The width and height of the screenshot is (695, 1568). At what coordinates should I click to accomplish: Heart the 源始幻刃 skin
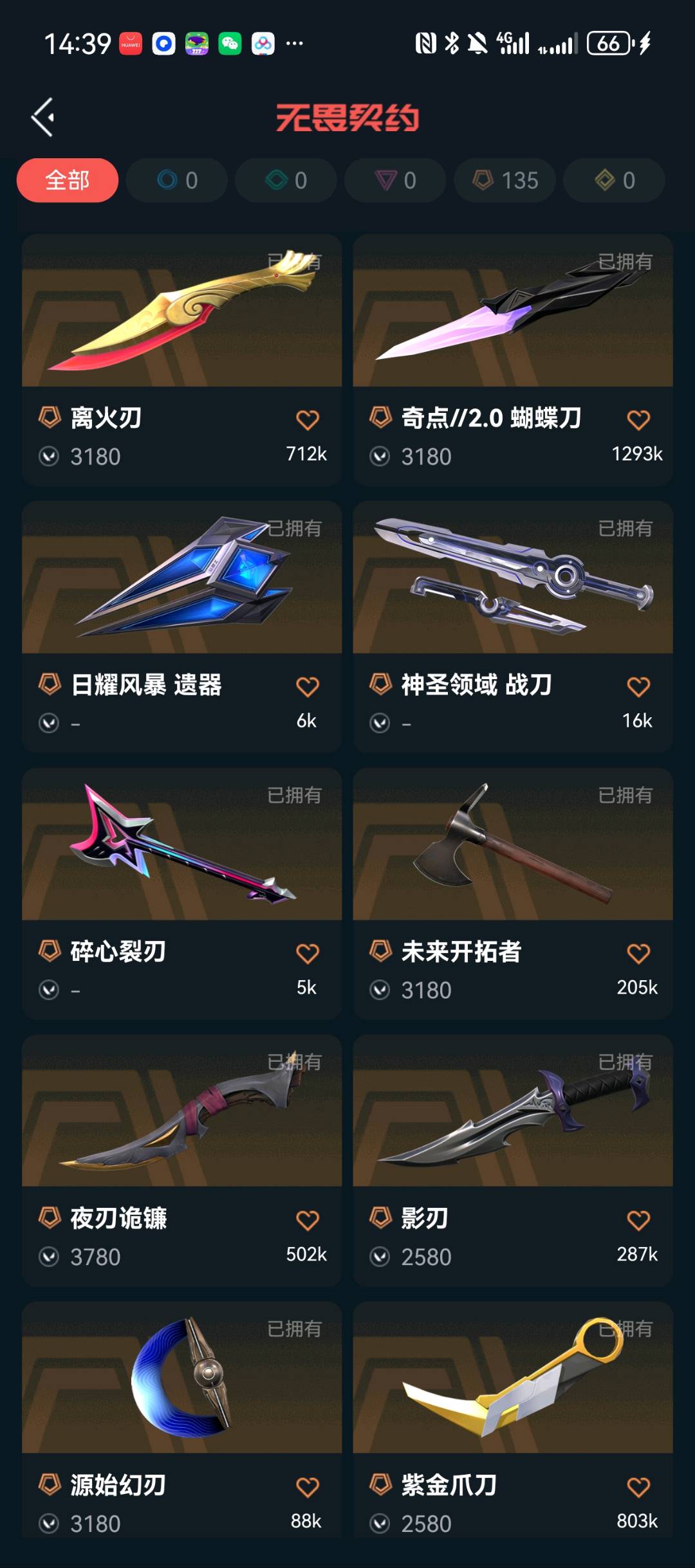(x=308, y=1487)
